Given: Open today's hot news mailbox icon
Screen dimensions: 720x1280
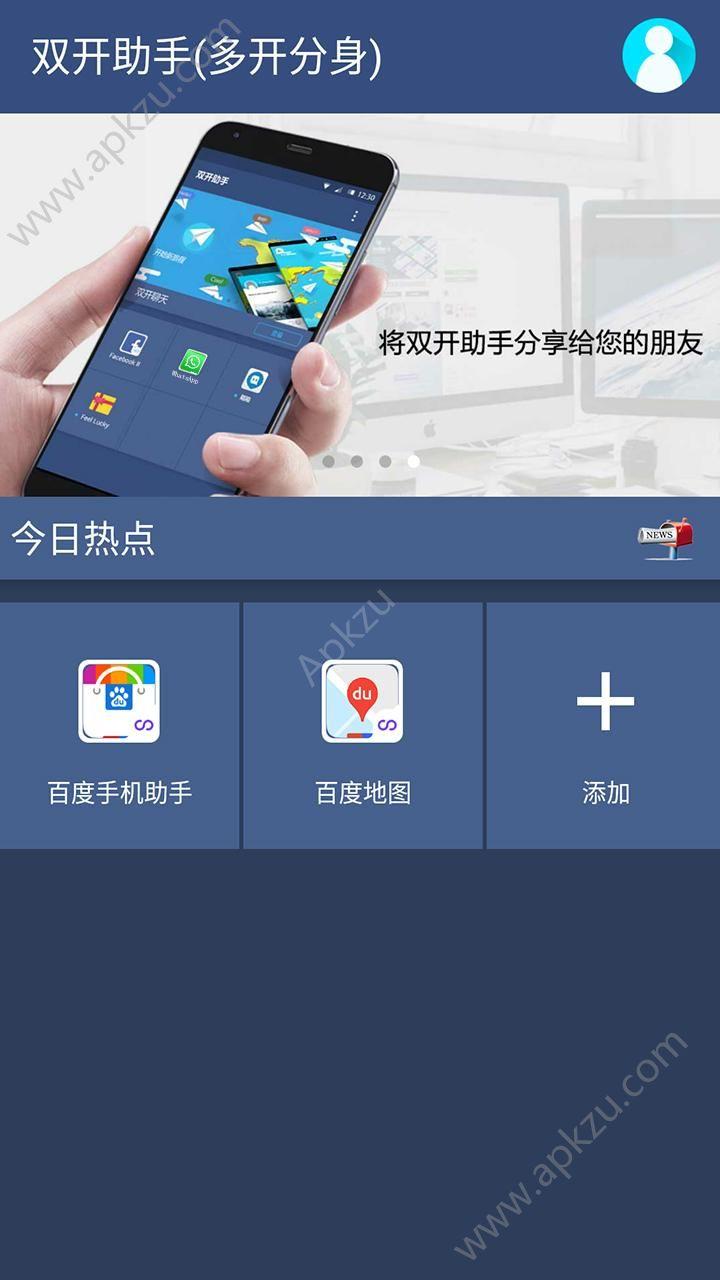Looking at the screenshot, I should [665, 539].
